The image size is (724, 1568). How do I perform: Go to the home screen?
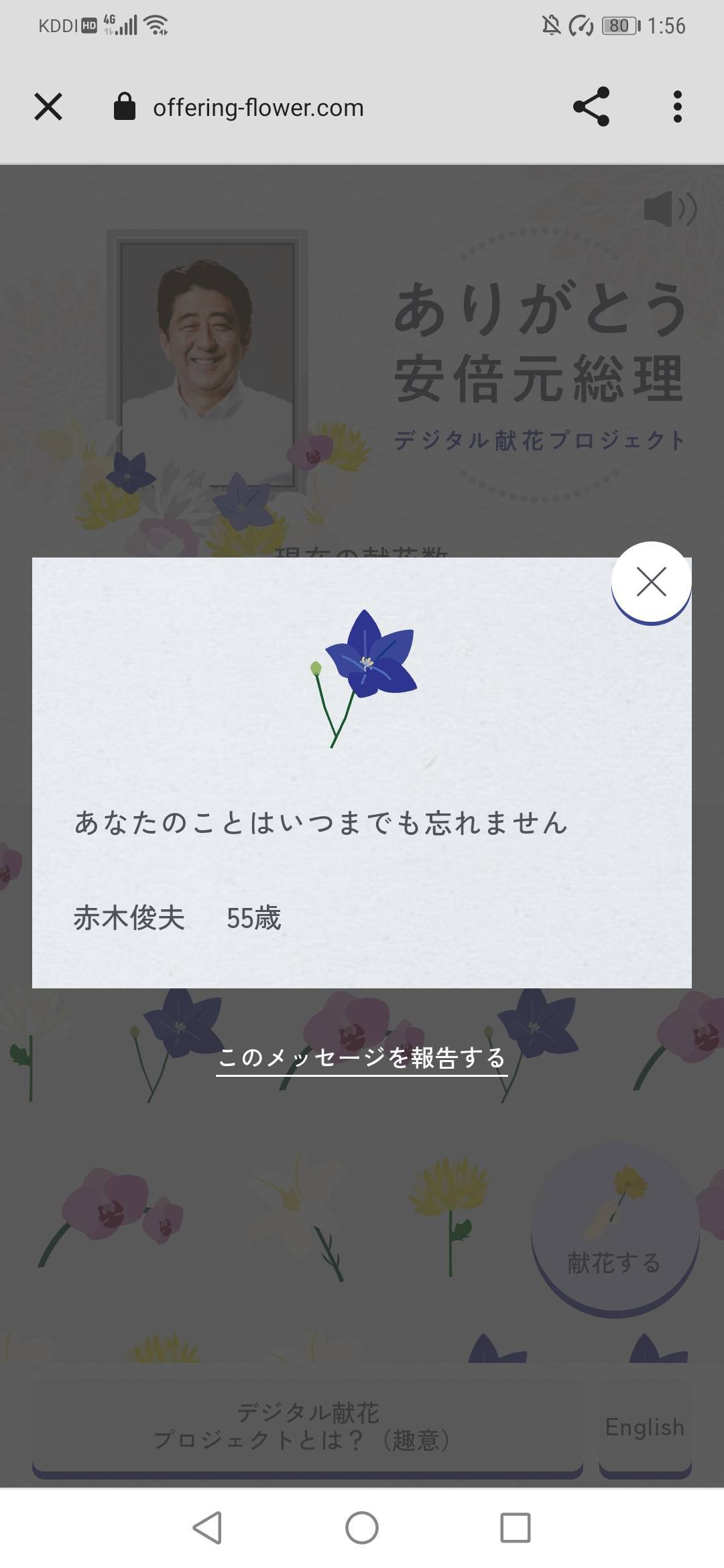(362, 1528)
